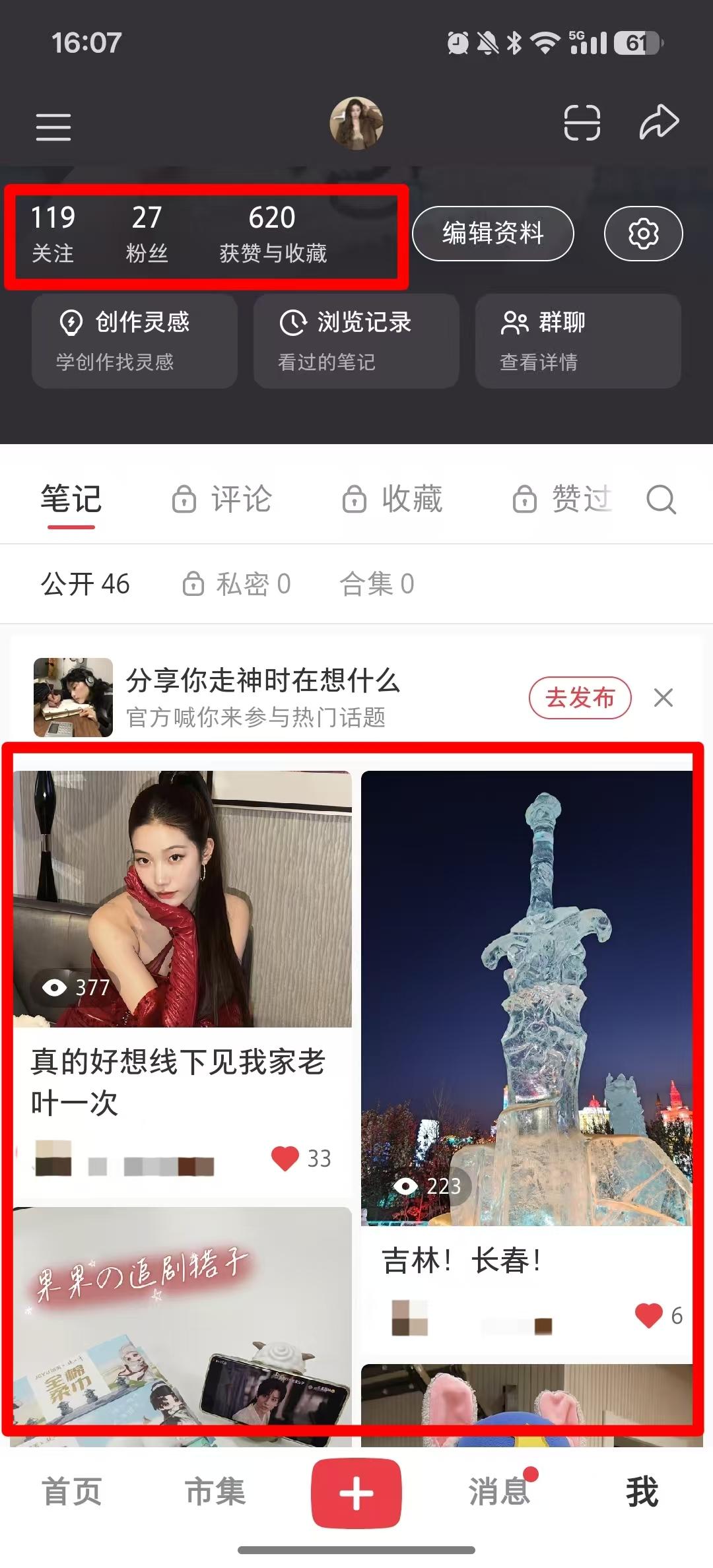The image size is (713, 1568).
Task: Share profile using the share arrow icon
Action: (x=660, y=123)
